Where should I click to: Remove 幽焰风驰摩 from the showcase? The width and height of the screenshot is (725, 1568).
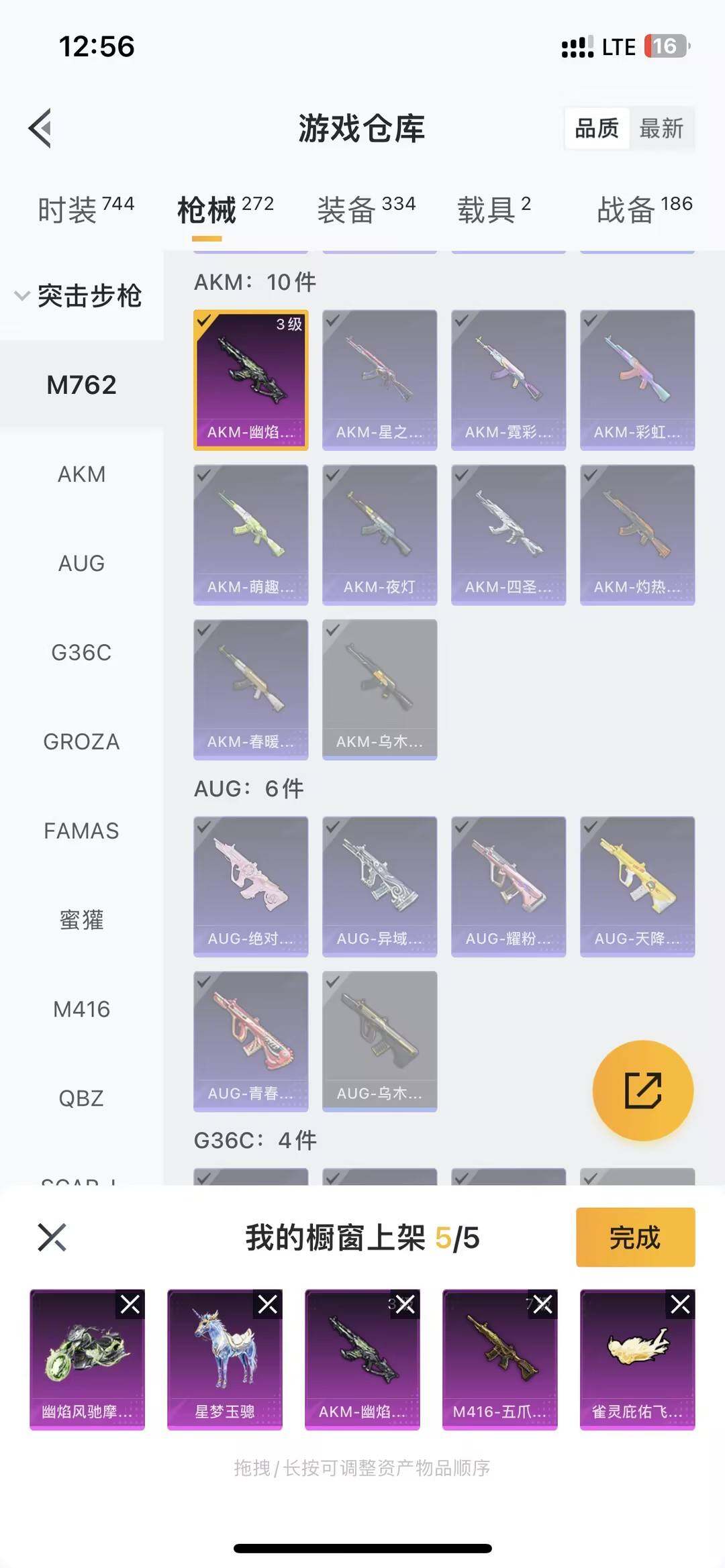tap(130, 1304)
